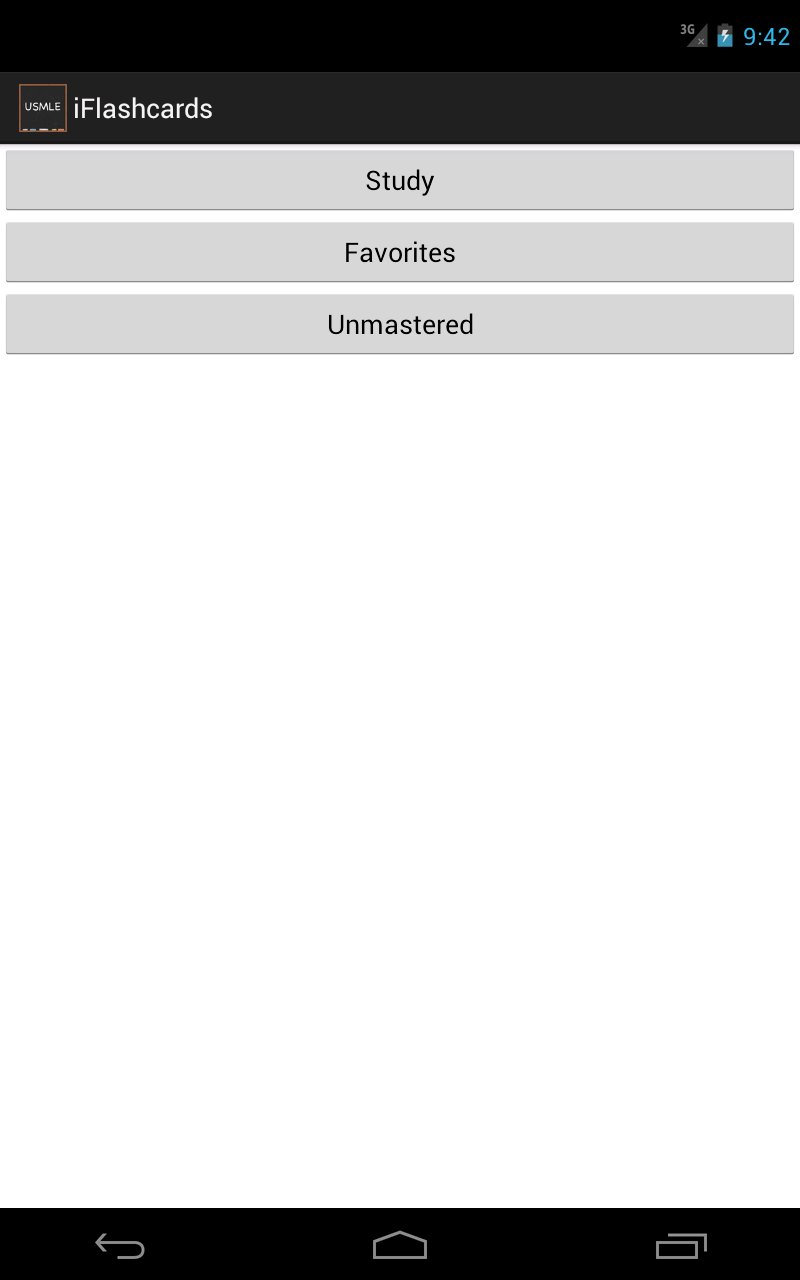The width and height of the screenshot is (800, 1280).
Task: Select the Study button label text
Action: [400, 180]
